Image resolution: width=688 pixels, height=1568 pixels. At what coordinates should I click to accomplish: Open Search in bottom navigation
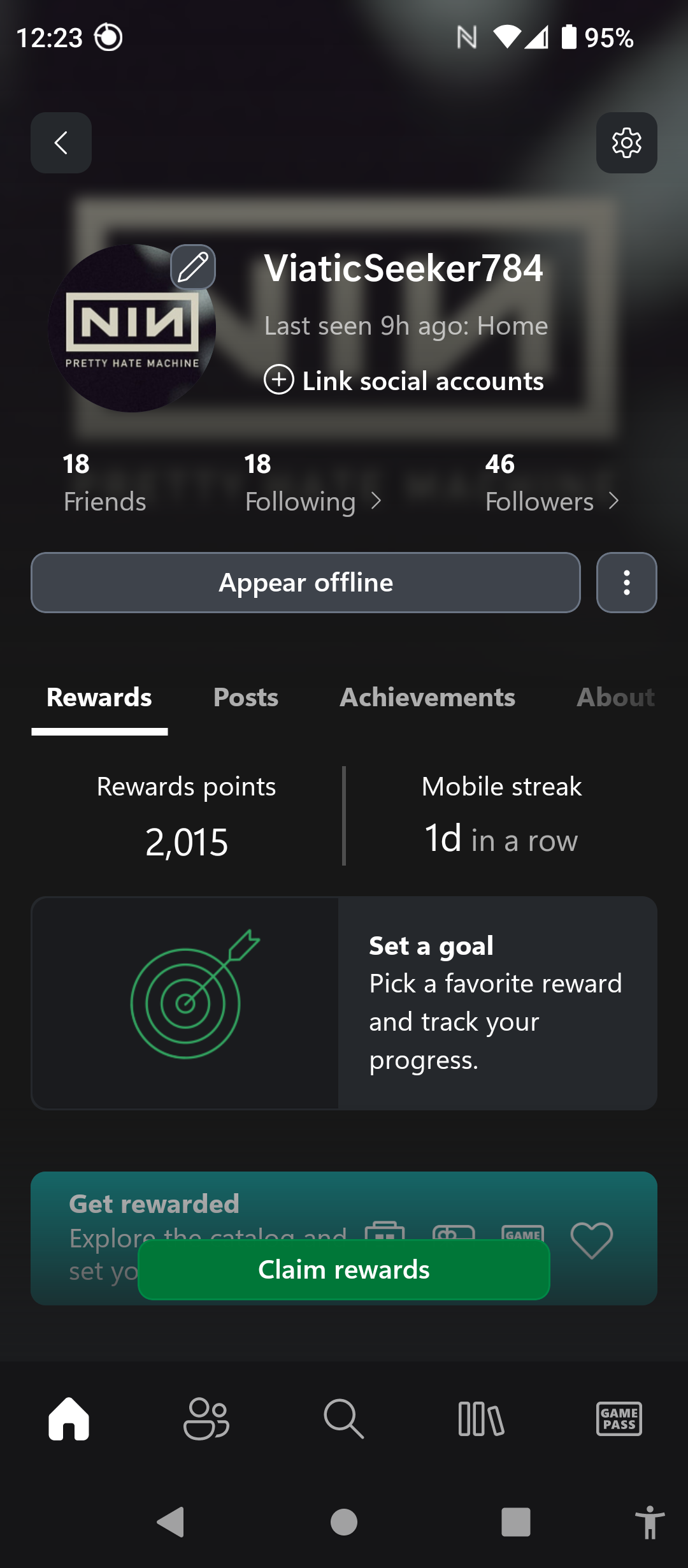tap(344, 1419)
